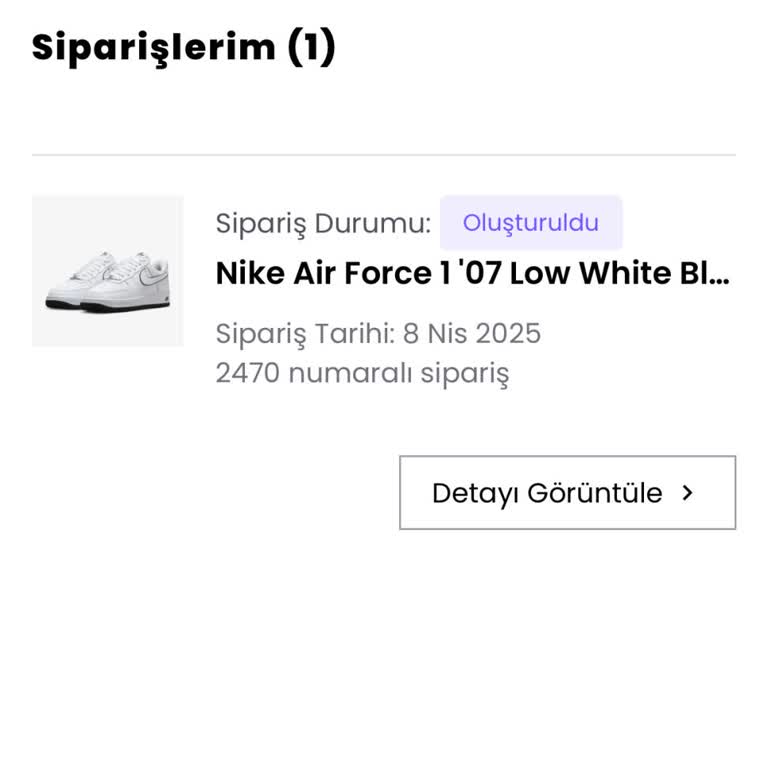
Task: Tap the Detayı Görüntüle button
Action: coord(567,493)
